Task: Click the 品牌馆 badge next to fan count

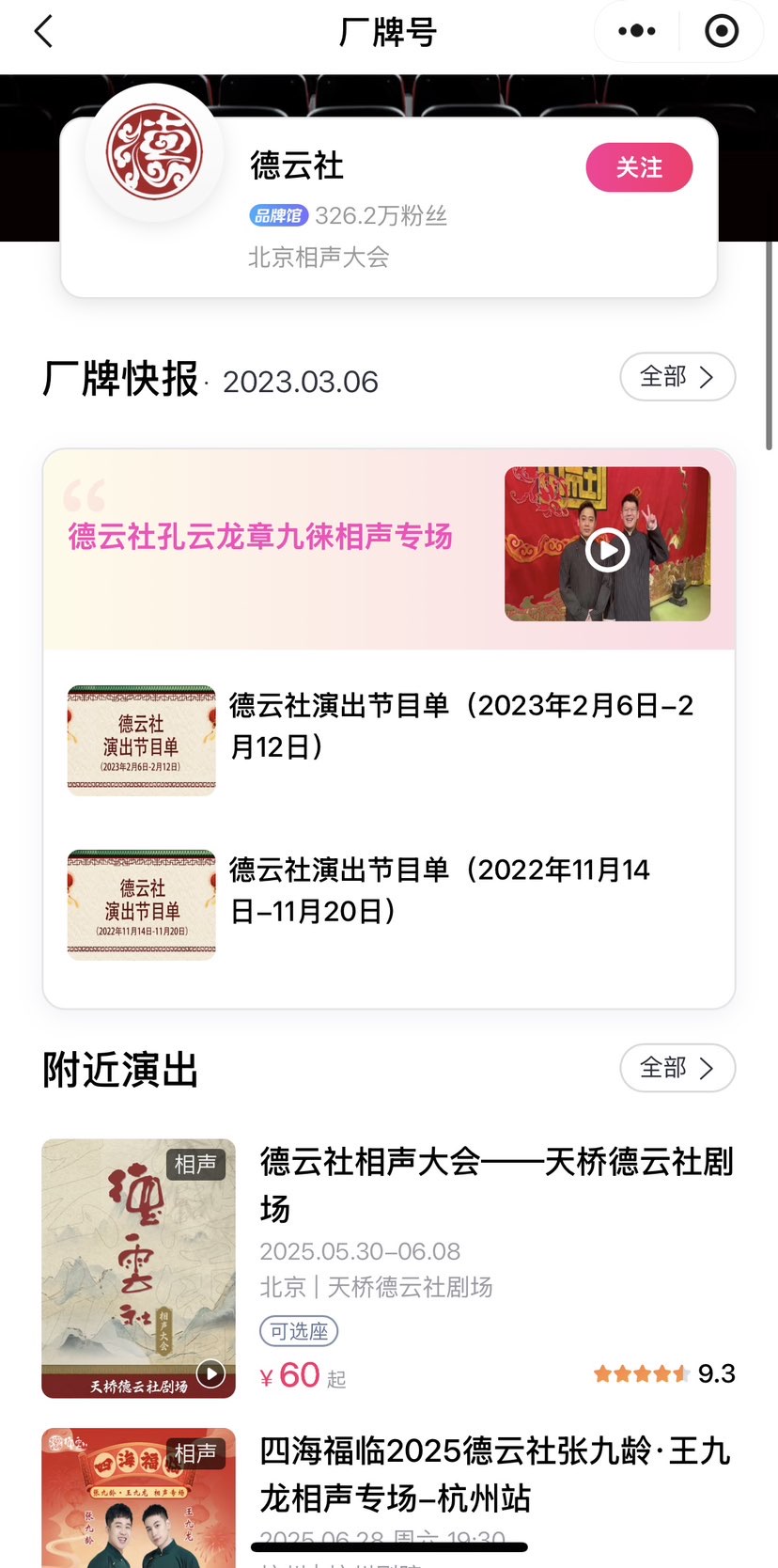Action: (276, 215)
